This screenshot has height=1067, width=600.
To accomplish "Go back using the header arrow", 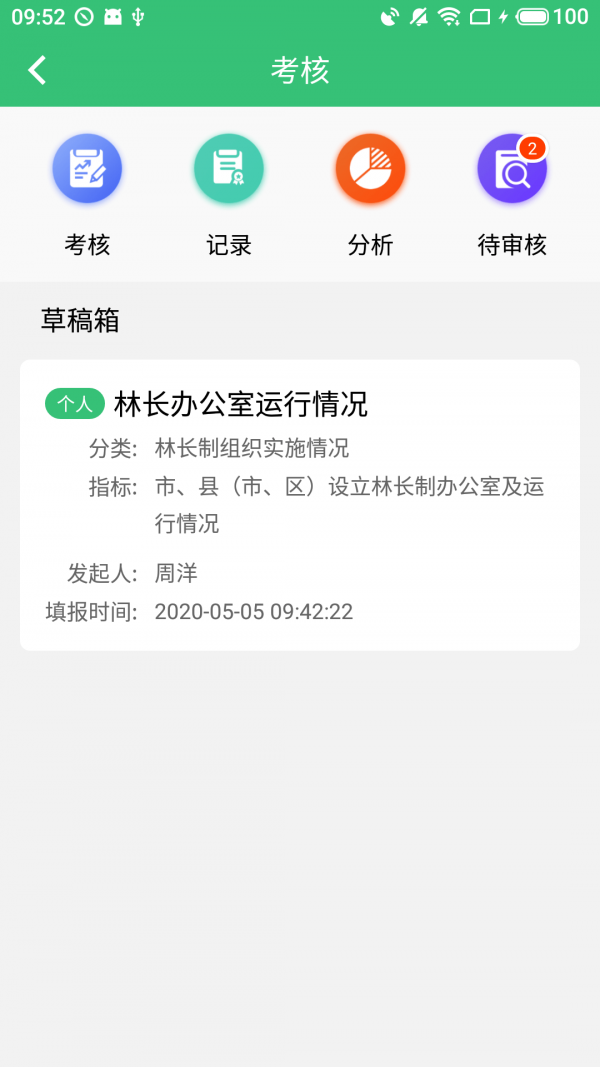I will (x=38, y=70).
